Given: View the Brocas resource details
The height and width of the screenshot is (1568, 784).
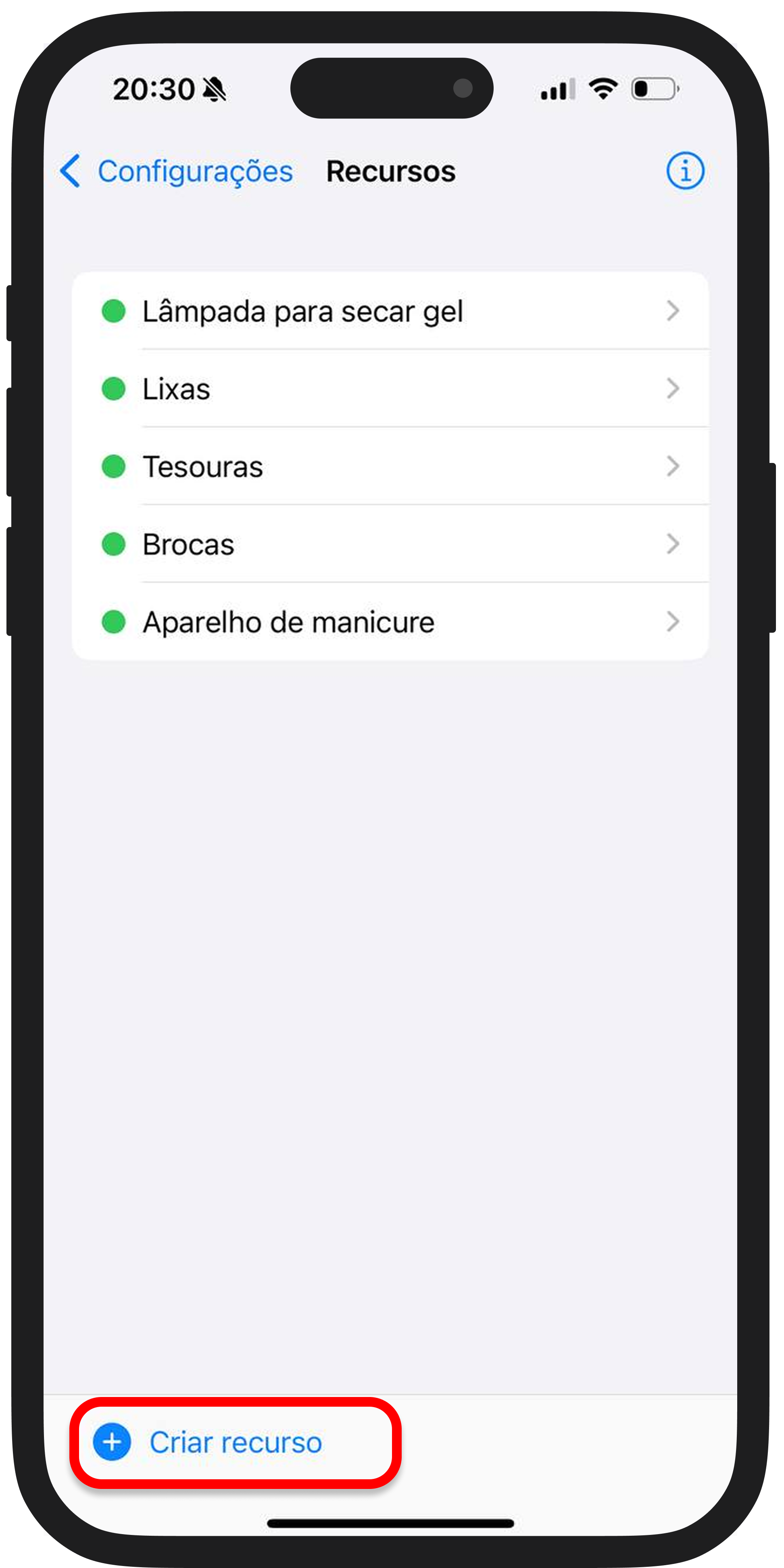Looking at the screenshot, I should pyautogui.click(x=390, y=544).
